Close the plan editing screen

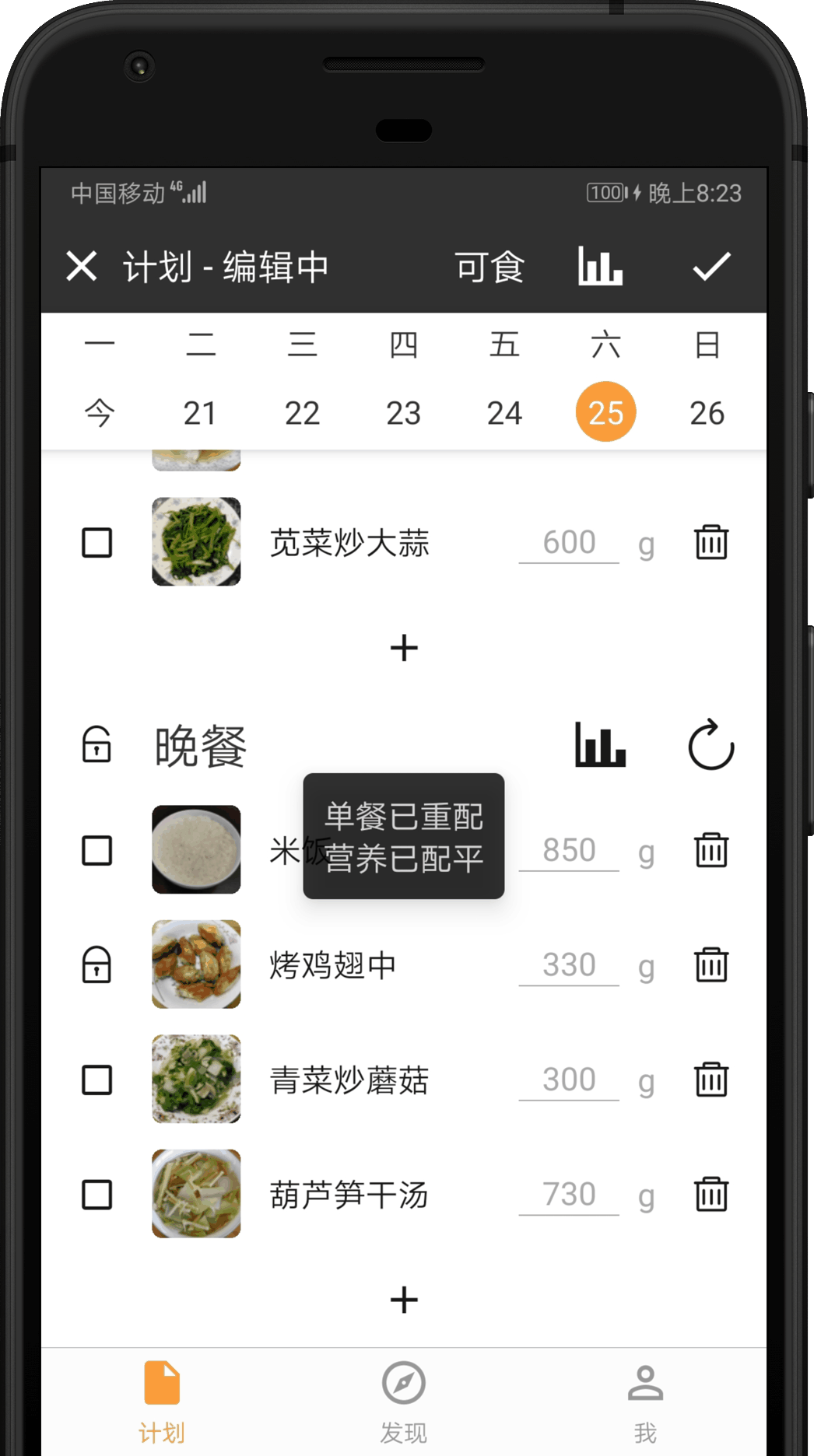[82, 267]
